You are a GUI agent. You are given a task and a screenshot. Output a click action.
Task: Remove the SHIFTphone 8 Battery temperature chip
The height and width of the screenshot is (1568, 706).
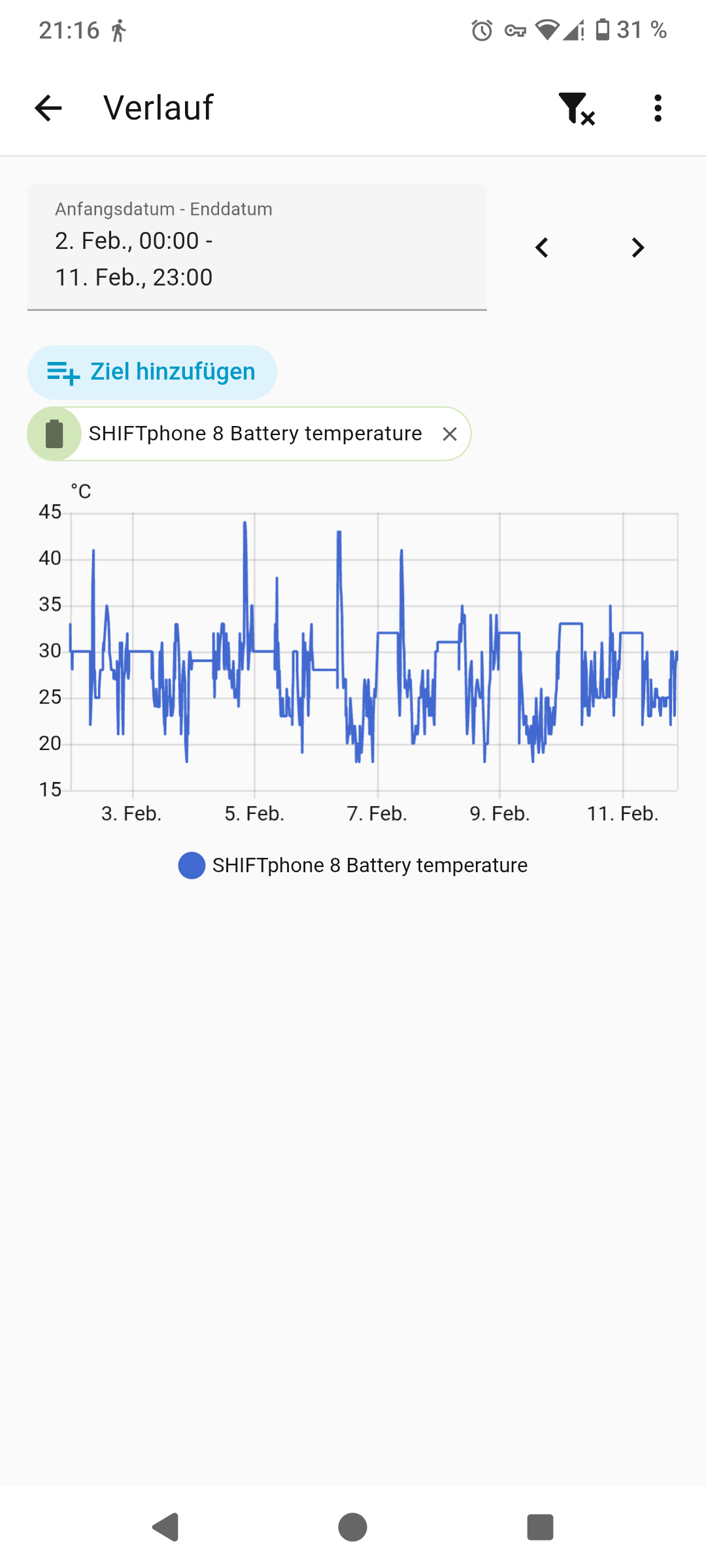tap(450, 434)
